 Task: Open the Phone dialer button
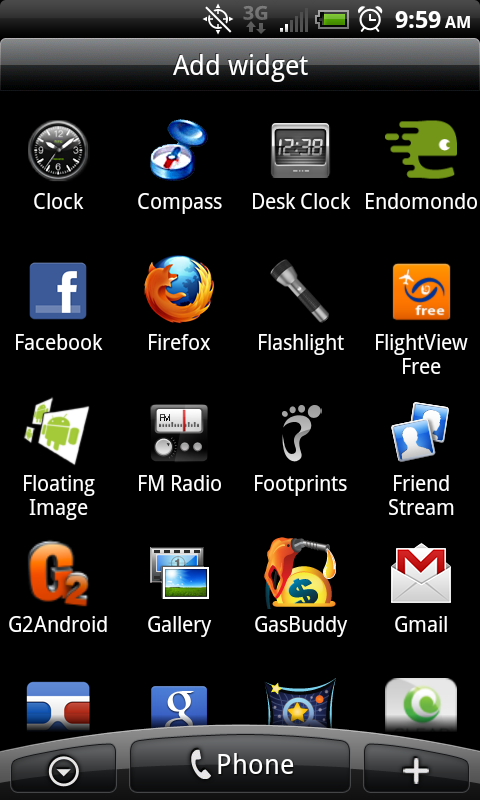(x=240, y=765)
